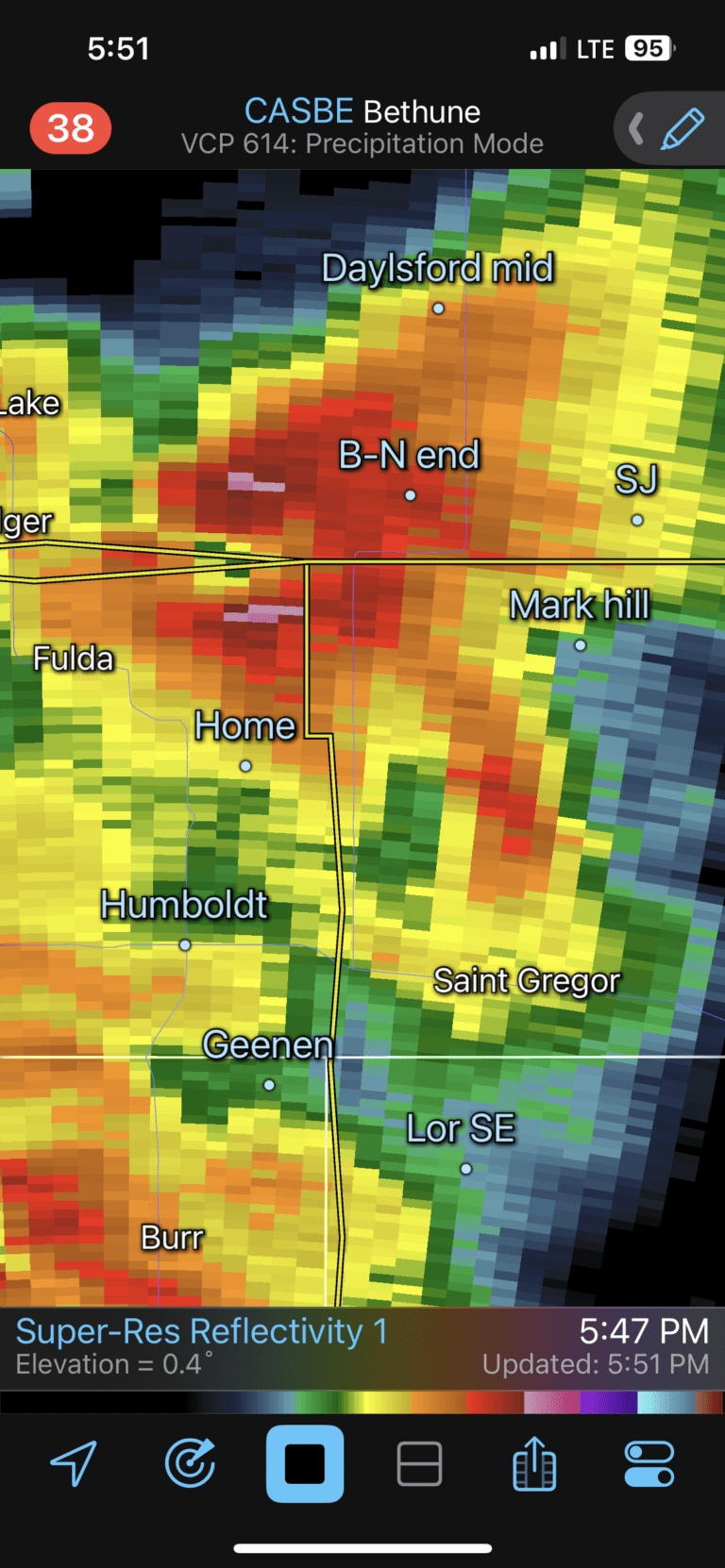Open the settings toggles icon

click(649, 1463)
